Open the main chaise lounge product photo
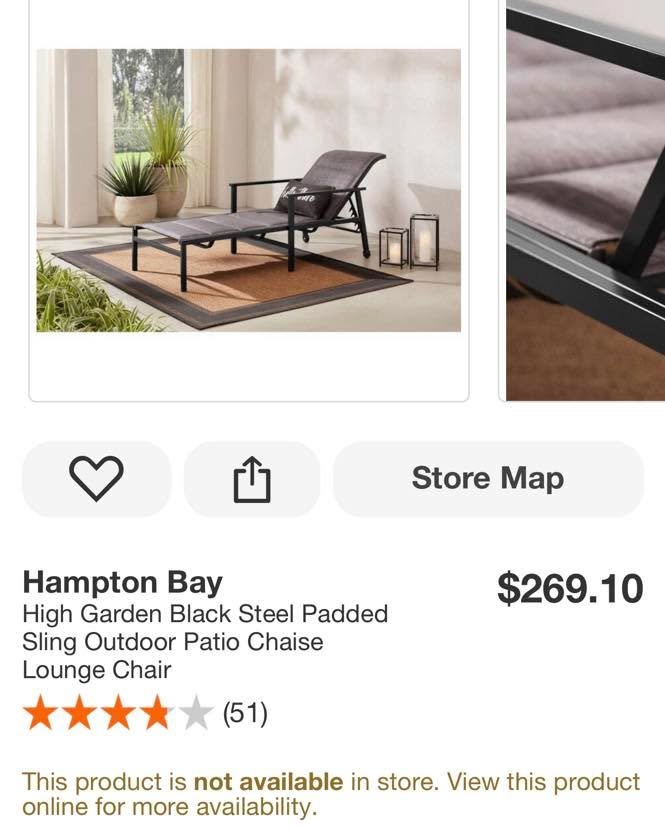This screenshot has height=834, width=665. pos(248,190)
